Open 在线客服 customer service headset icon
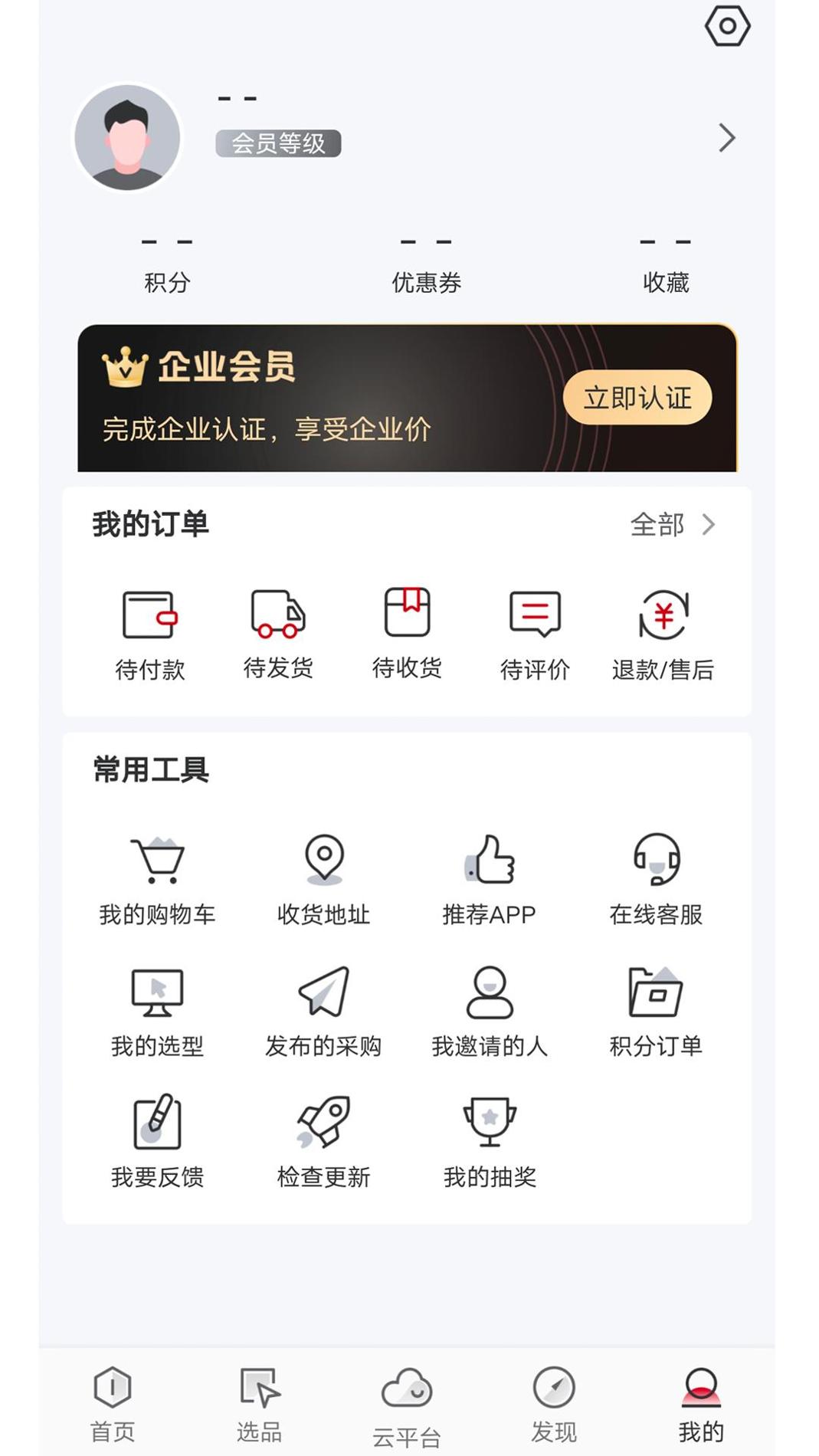Screen dimensions: 819x1456 click(655, 862)
